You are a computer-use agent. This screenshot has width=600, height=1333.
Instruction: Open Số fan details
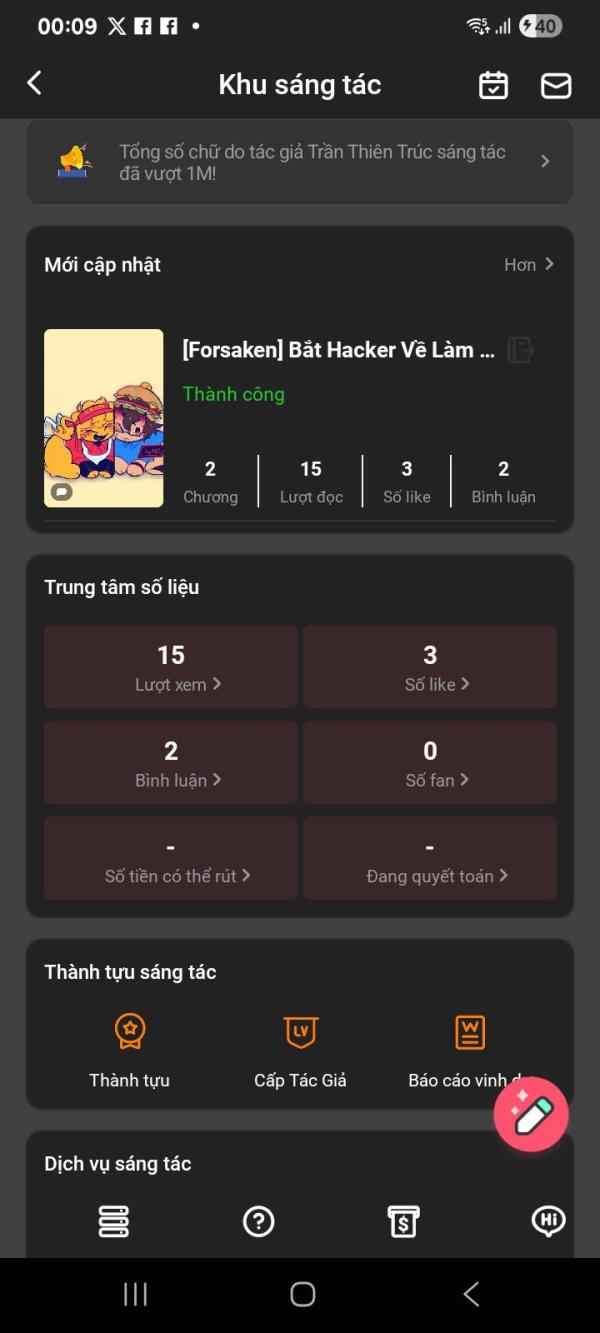tap(430, 762)
